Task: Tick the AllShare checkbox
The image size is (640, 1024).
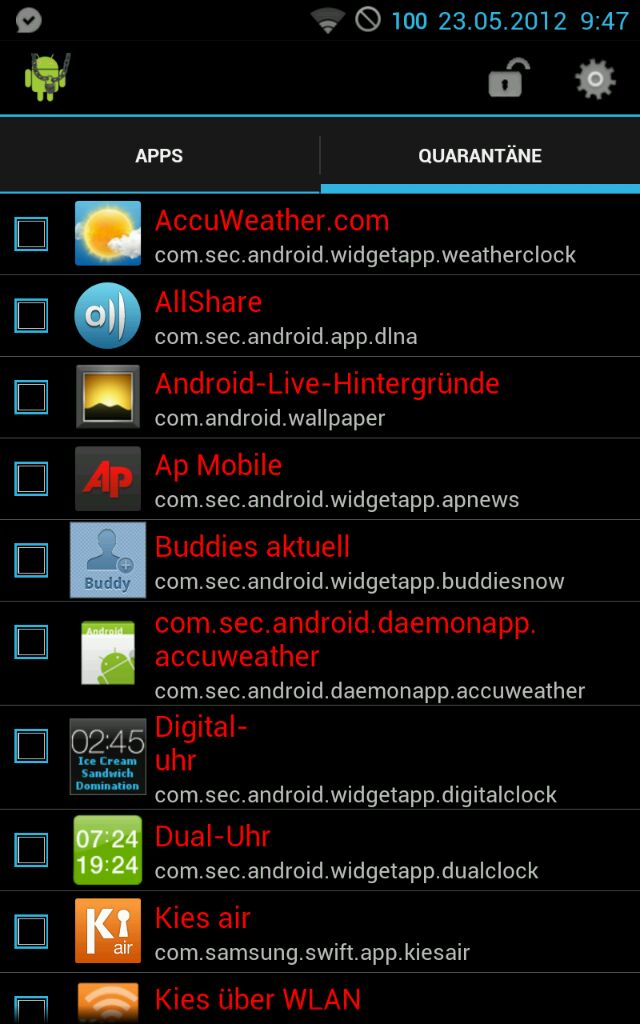Action: tap(31, 315)
